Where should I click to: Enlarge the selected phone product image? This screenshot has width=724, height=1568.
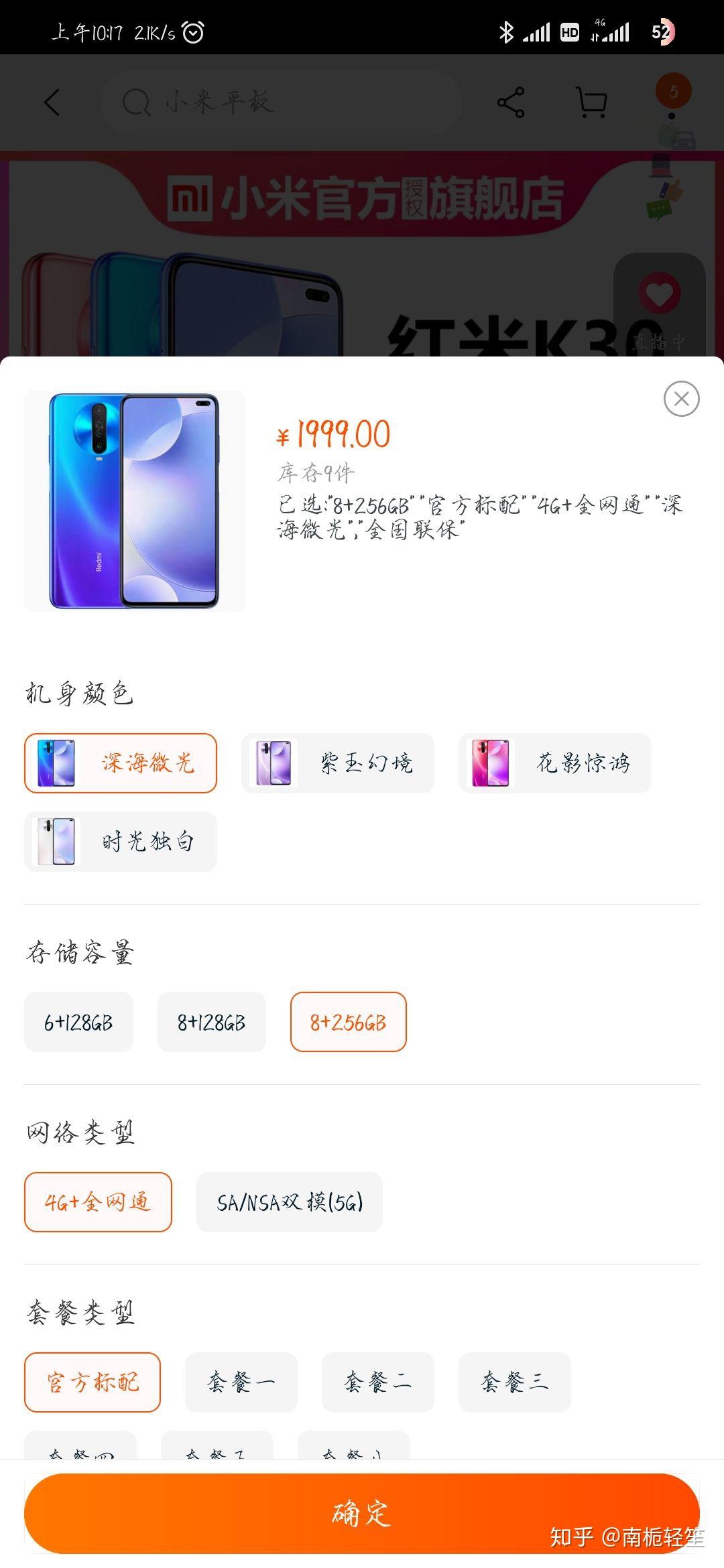(x=135, y=501)
